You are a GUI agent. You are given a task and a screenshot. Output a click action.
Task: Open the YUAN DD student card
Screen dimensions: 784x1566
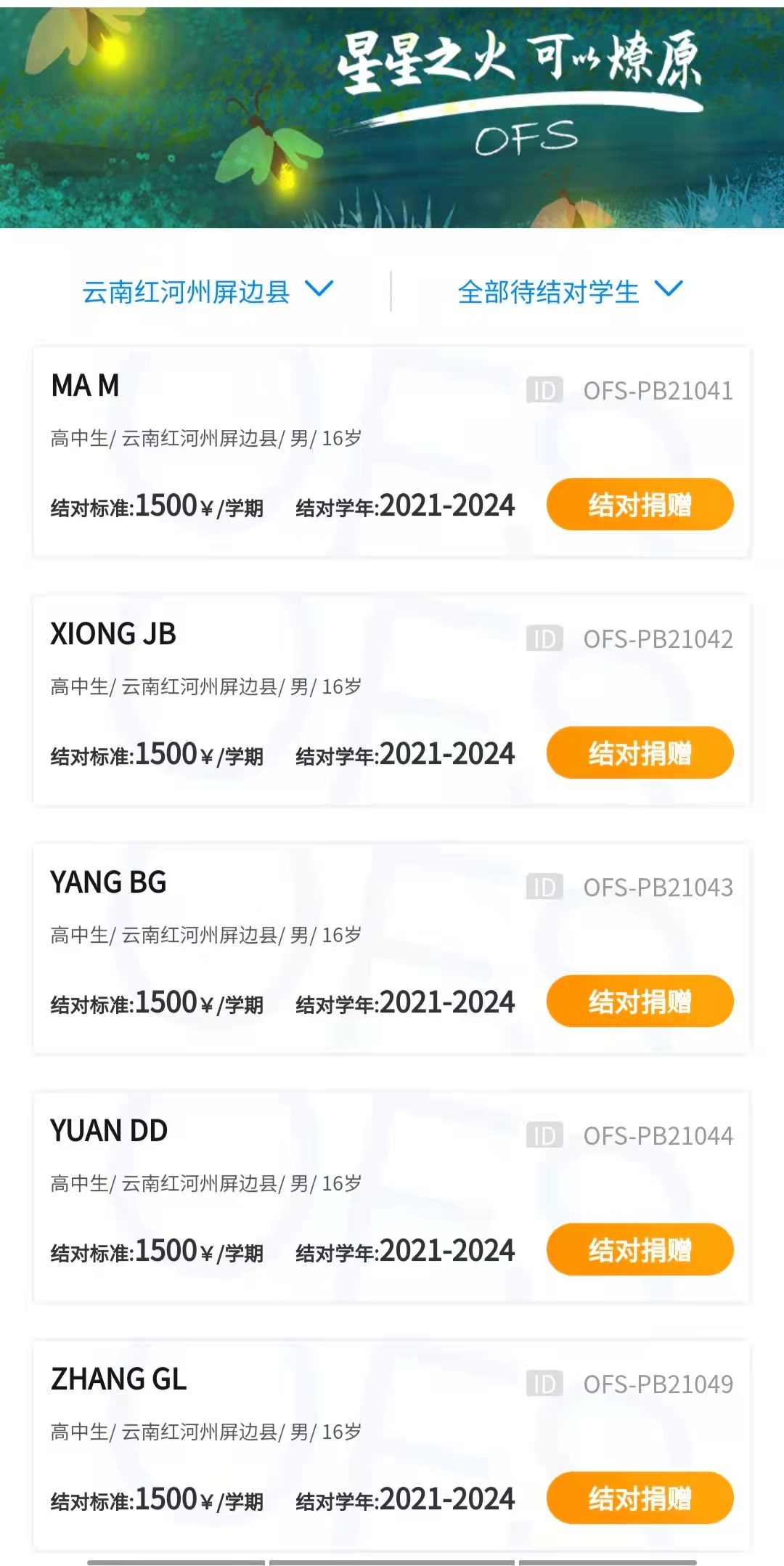[x=391, y=1198]
